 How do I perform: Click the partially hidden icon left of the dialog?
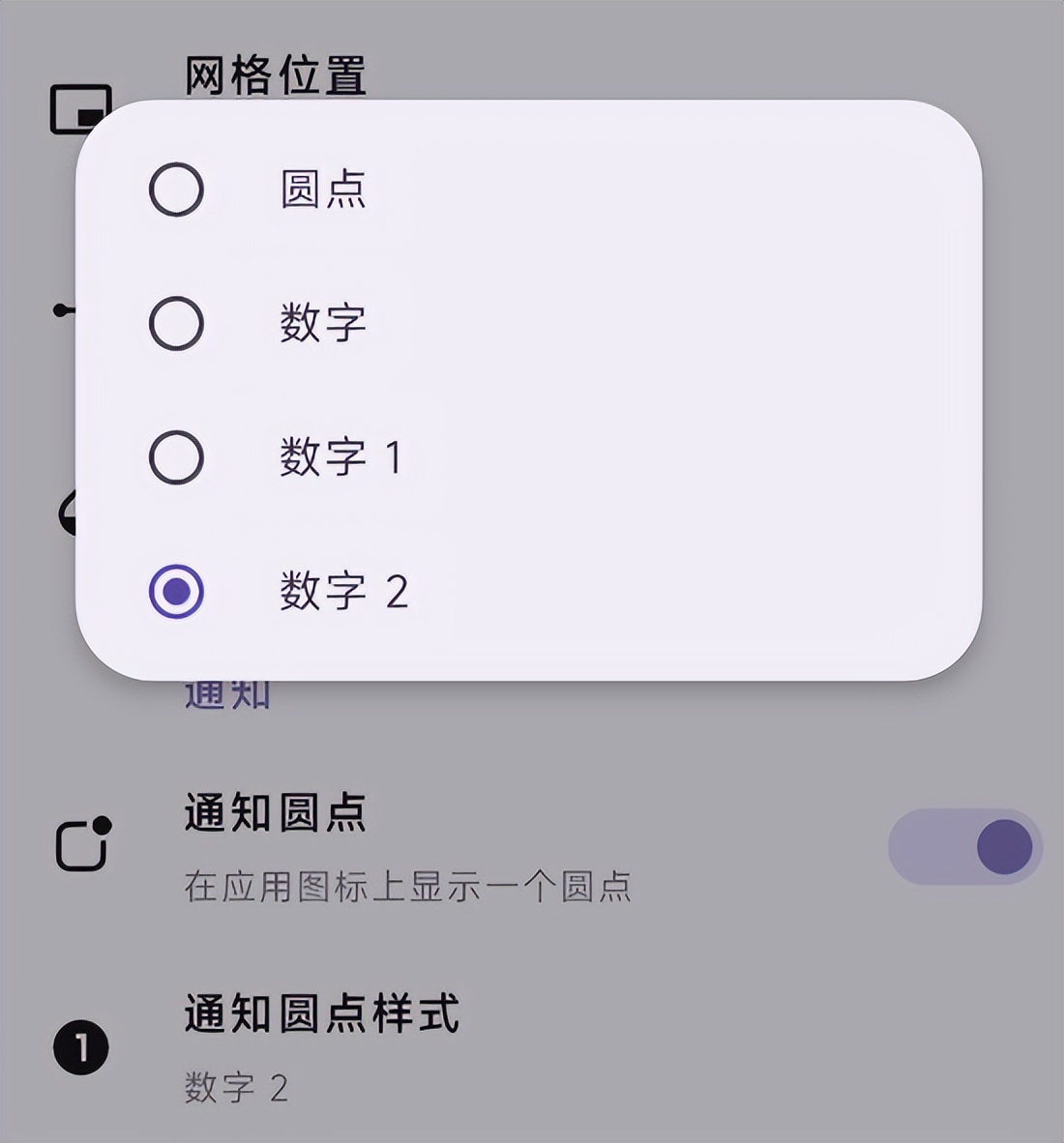click(x=58, y=309)
